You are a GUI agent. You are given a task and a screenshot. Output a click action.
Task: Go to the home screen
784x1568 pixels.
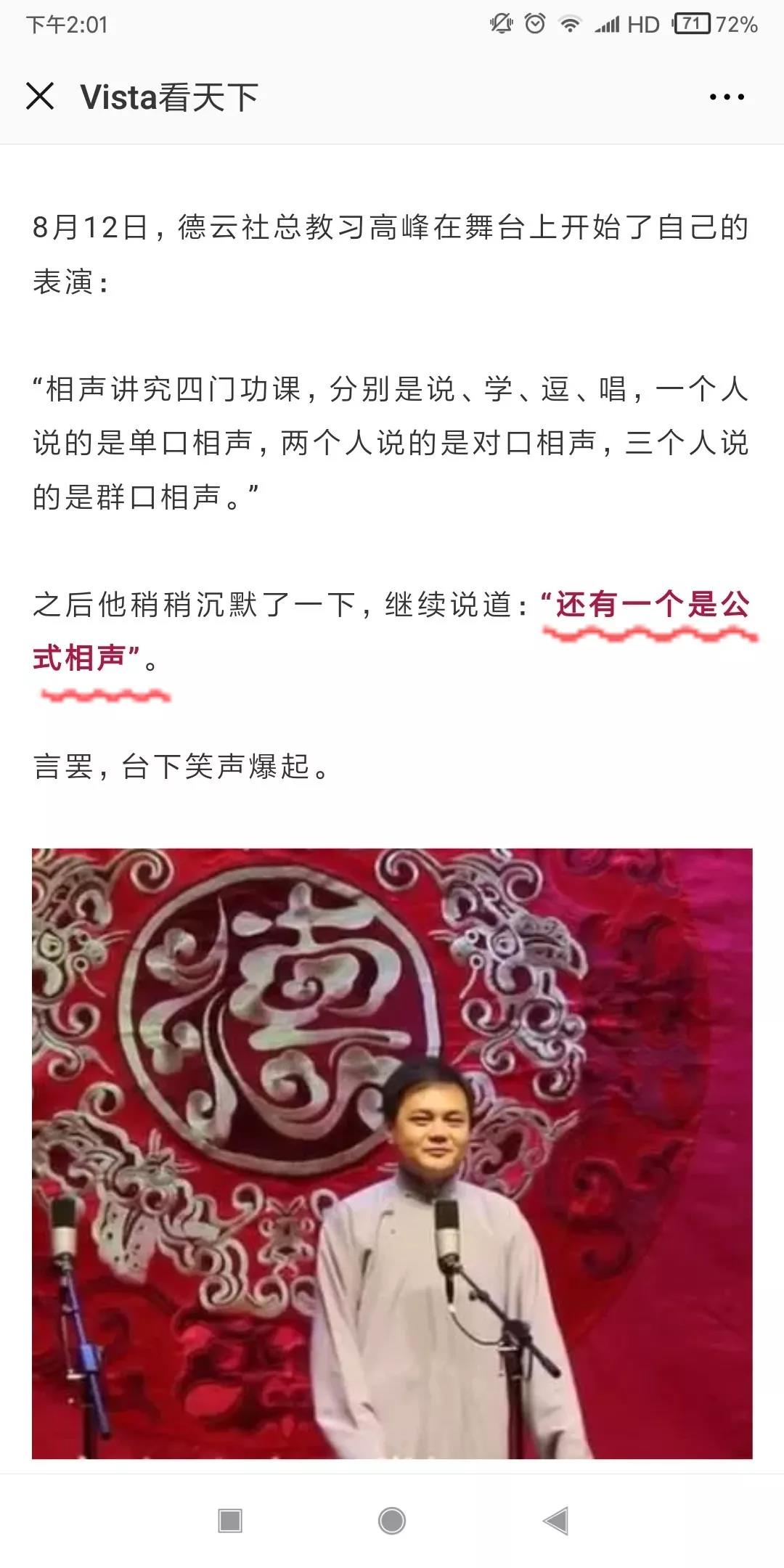[x=392, y=1520]
